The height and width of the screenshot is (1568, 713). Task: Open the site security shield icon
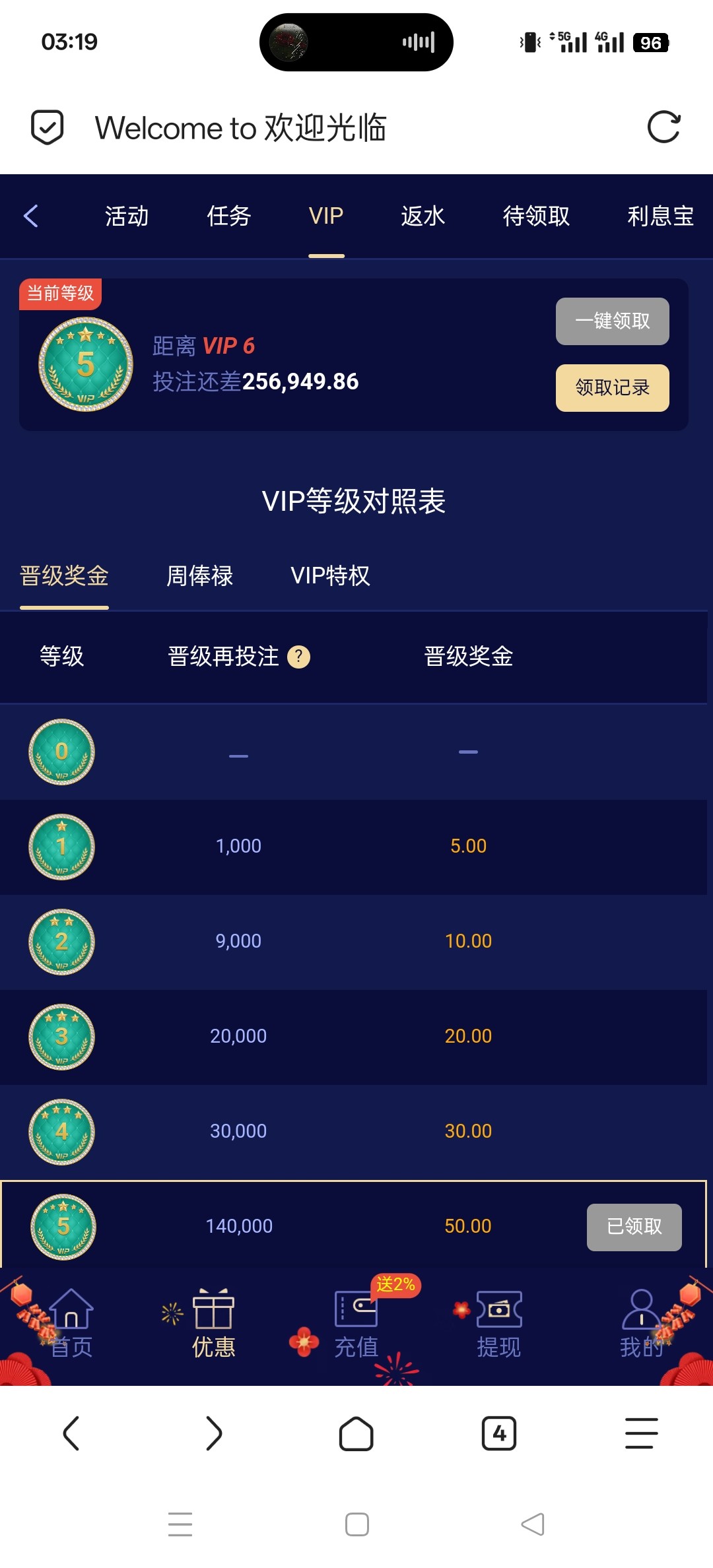(x=48, y=127)
